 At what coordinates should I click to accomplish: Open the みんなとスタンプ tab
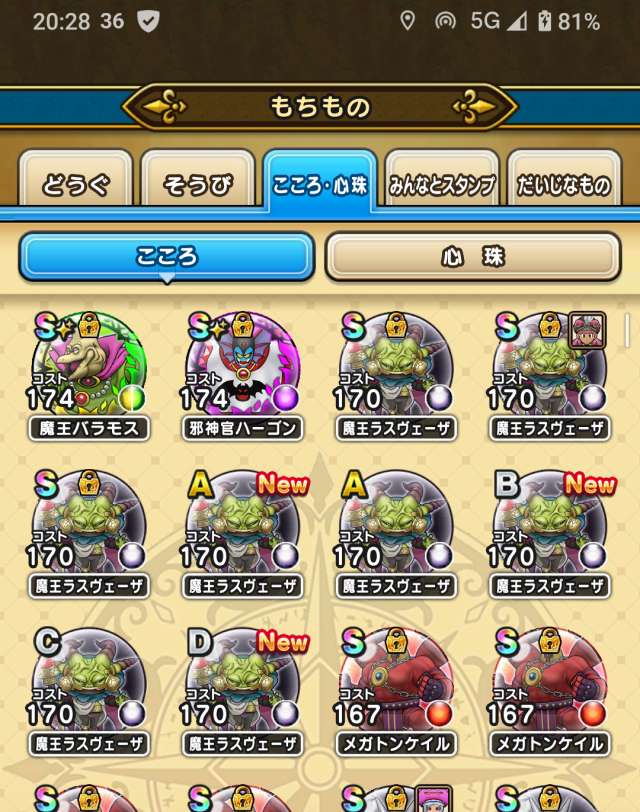pos(441,183)
